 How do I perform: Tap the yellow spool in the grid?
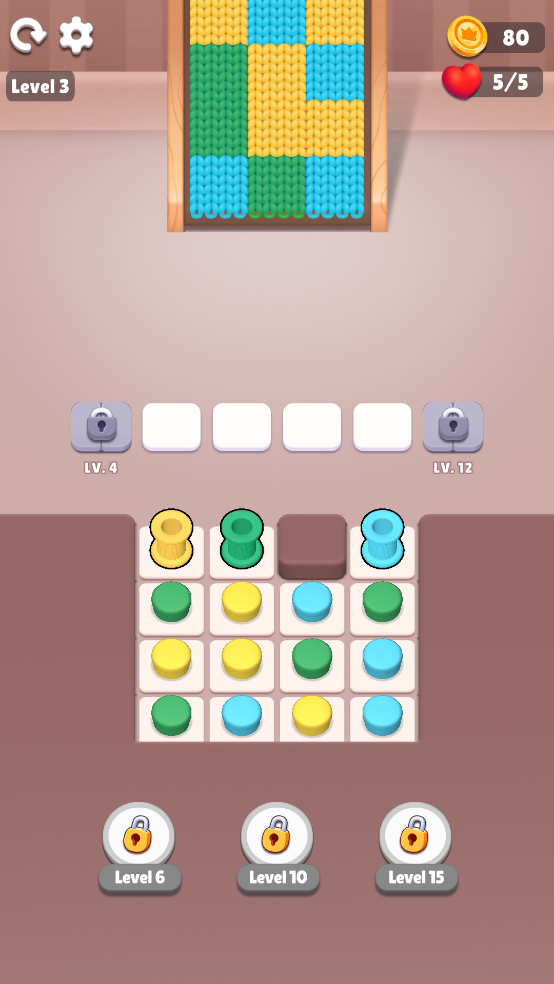click(x=171, y=538)
